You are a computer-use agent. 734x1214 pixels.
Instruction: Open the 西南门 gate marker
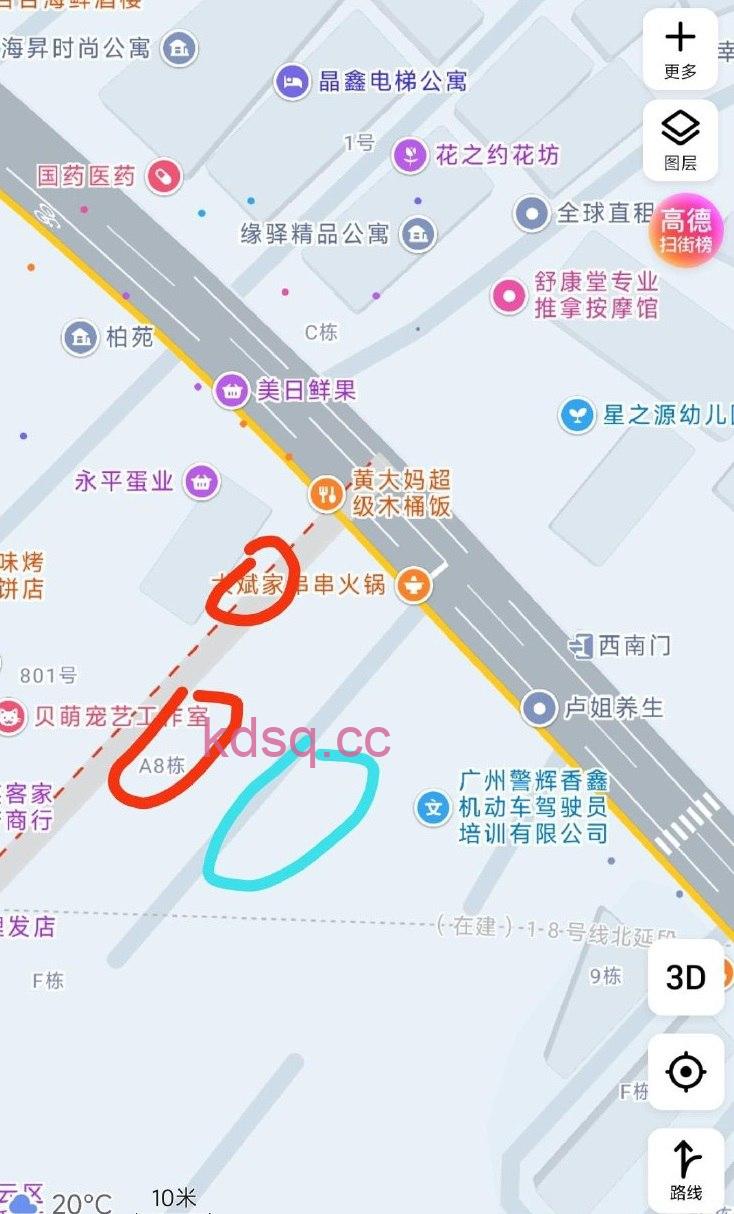[582, 646]
